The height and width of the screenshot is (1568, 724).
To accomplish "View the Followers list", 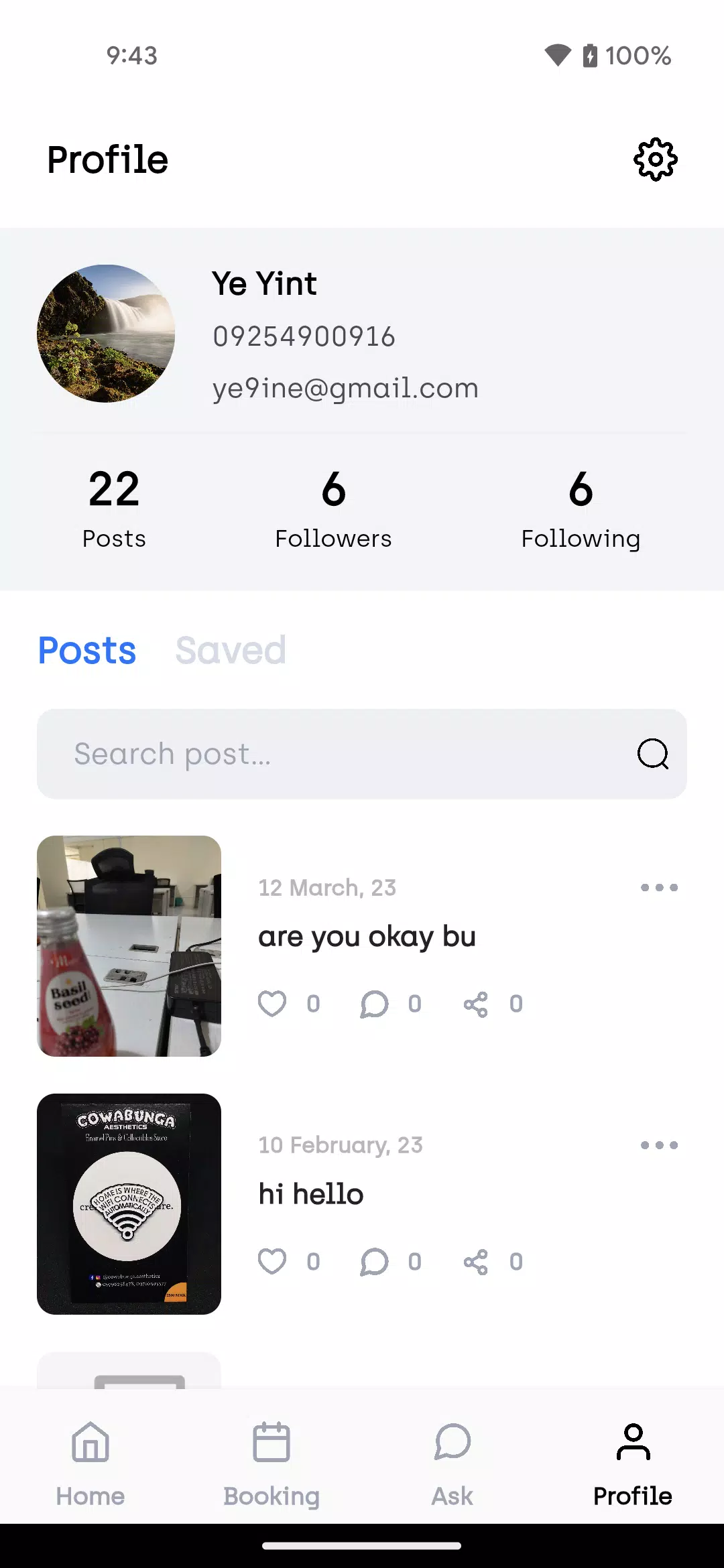I will click(333, 509).
